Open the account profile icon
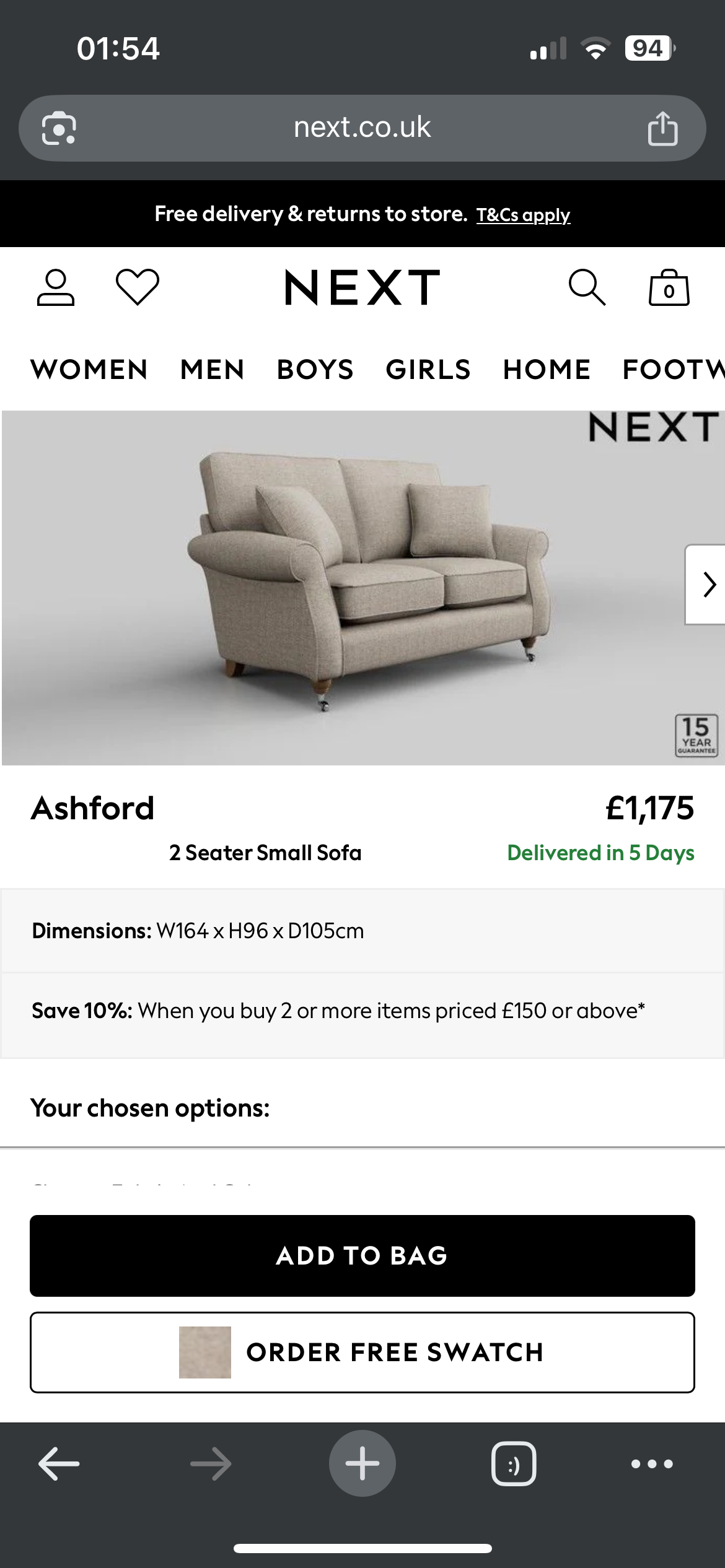 click(x=56, y=288)
